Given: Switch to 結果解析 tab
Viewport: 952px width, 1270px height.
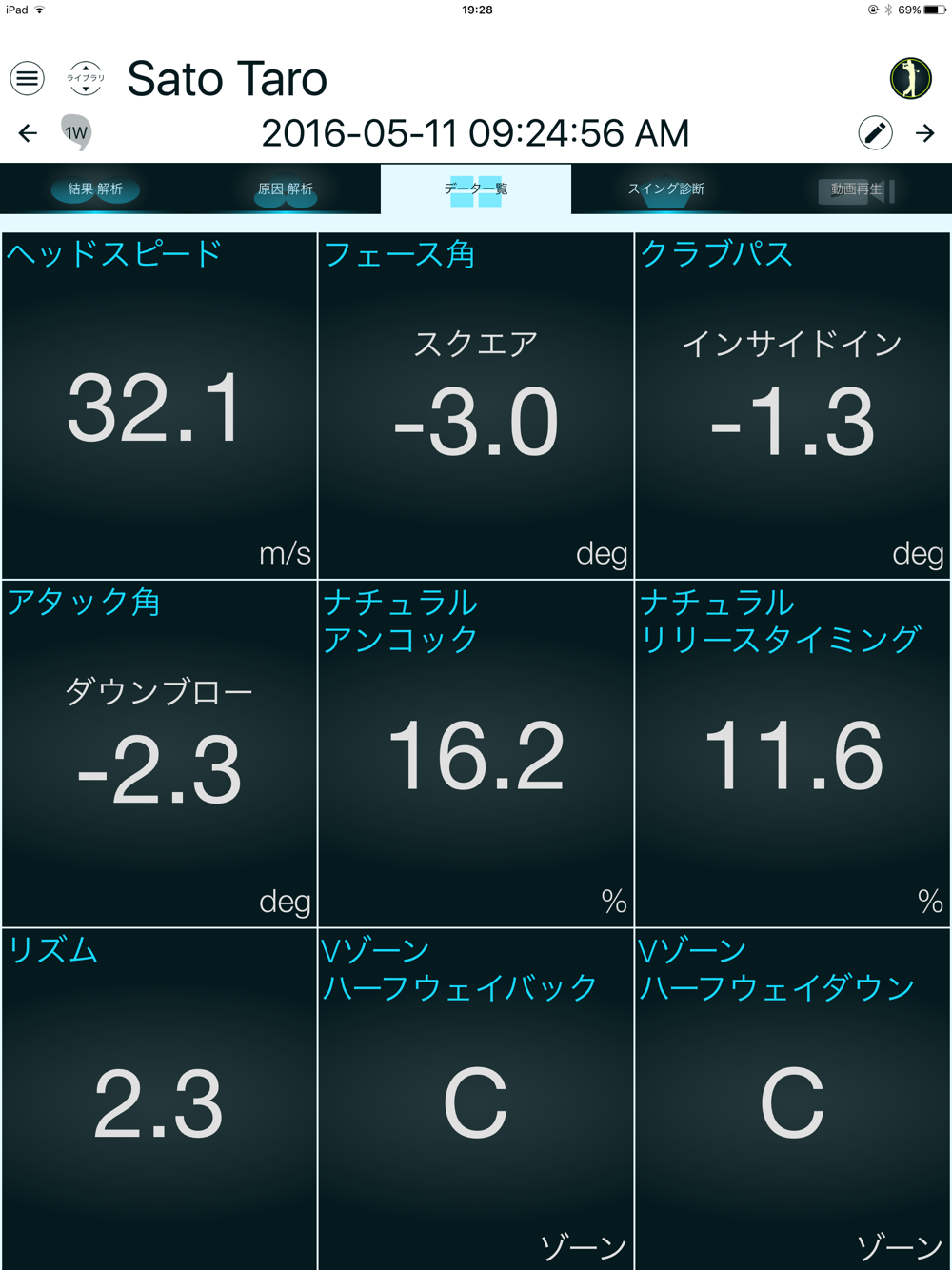Looking at the screenshot, I should 95,189.
